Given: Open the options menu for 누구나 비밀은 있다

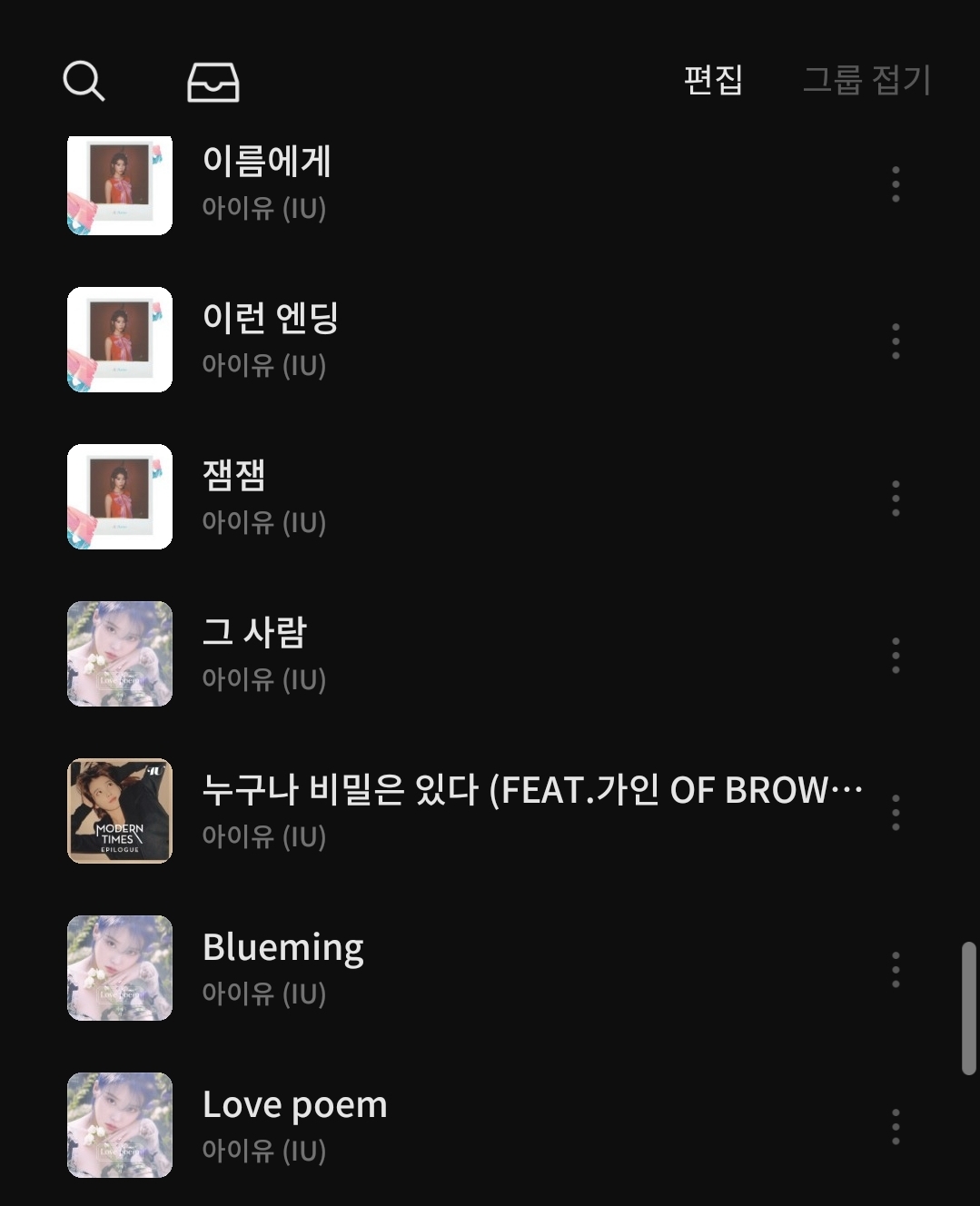Looking at the screenshot, I should tap(896, 811).
